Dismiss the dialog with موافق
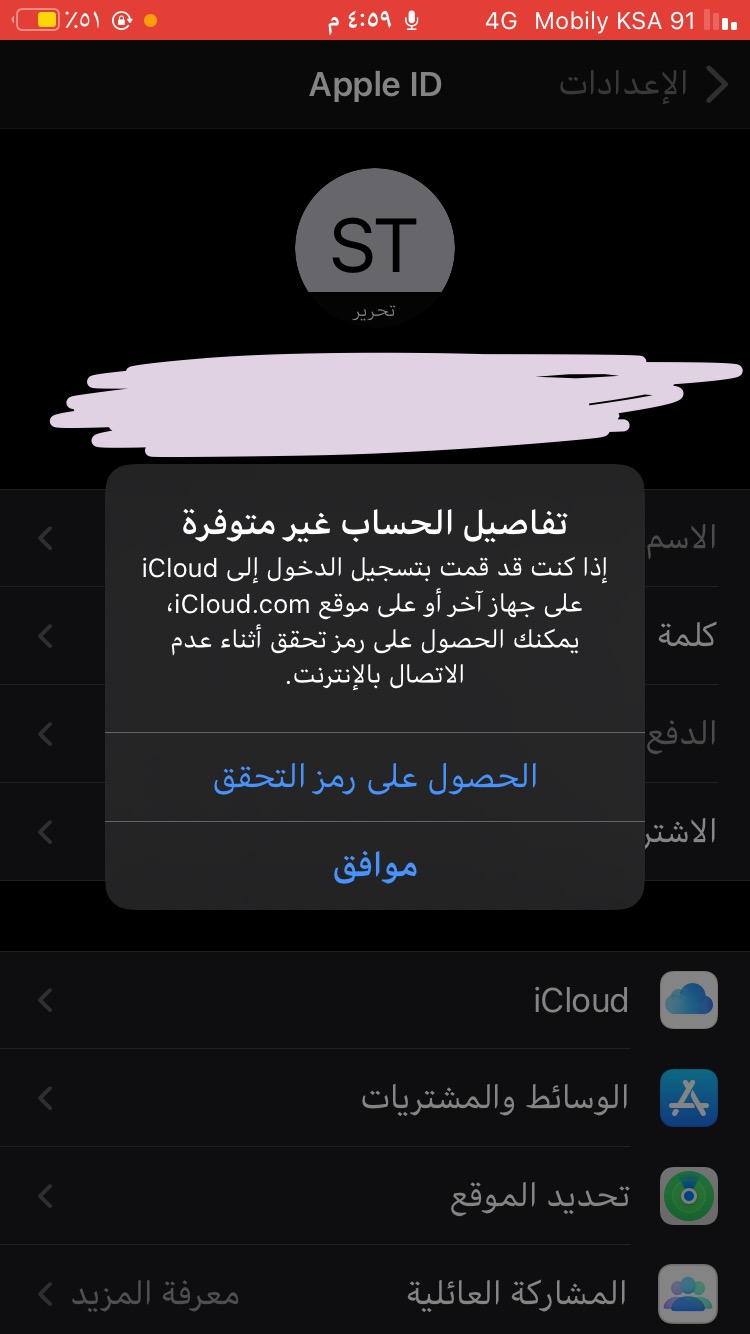Image resolution: width=750 pixels, height=1334 pixels. [x=375, y=866]
